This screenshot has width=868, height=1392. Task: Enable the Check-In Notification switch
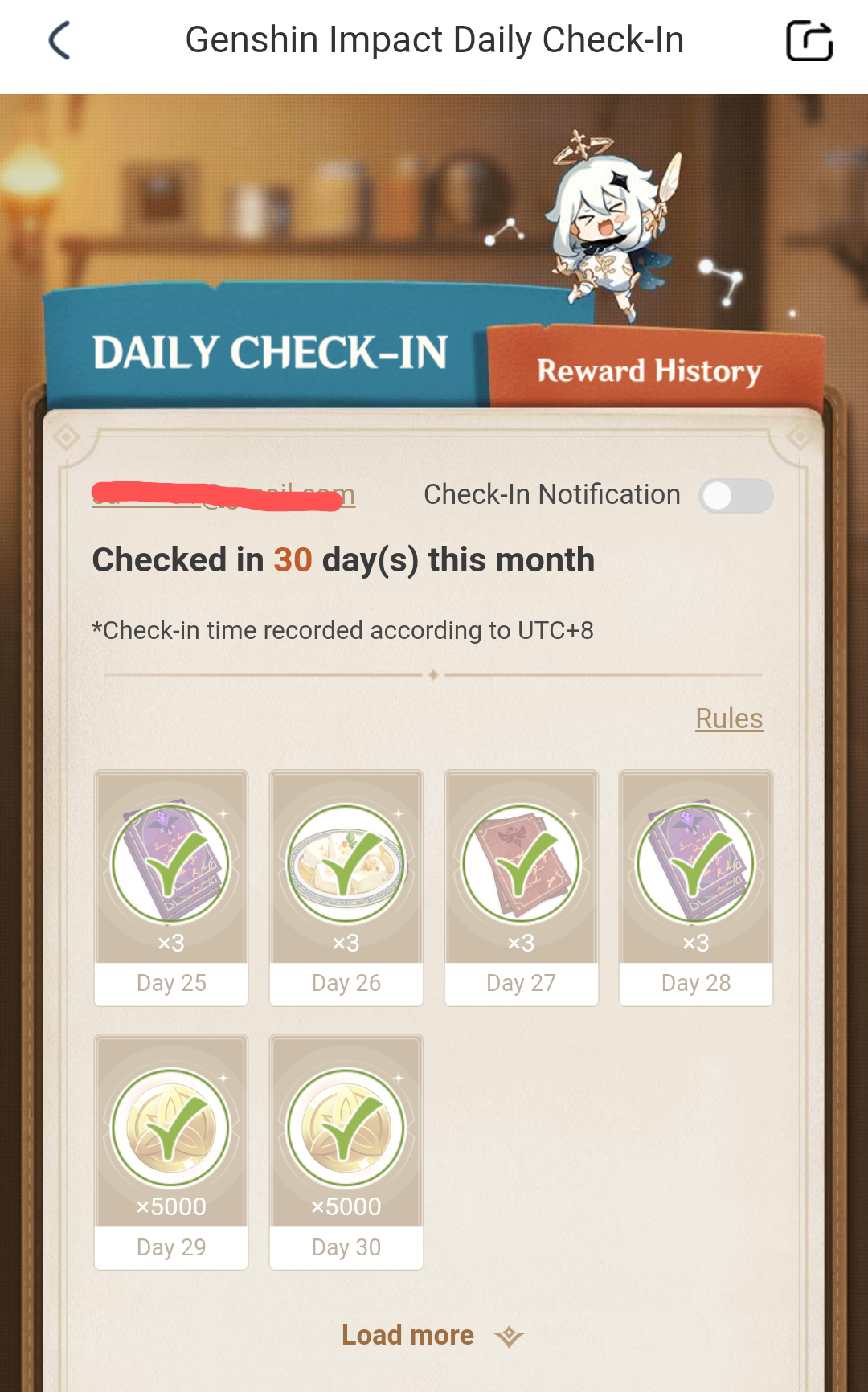point(735,496)
